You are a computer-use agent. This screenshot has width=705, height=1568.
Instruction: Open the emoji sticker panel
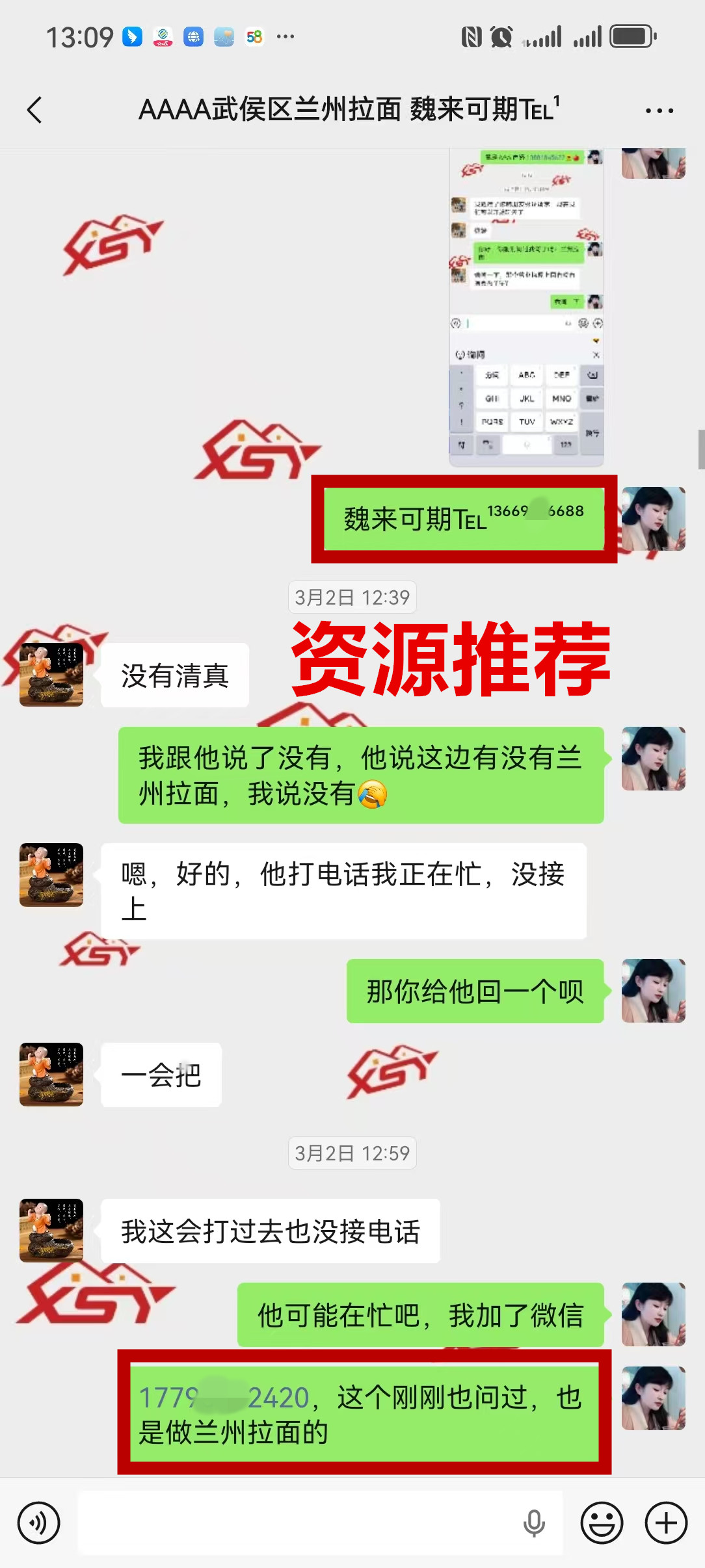tap(602, 1522)
